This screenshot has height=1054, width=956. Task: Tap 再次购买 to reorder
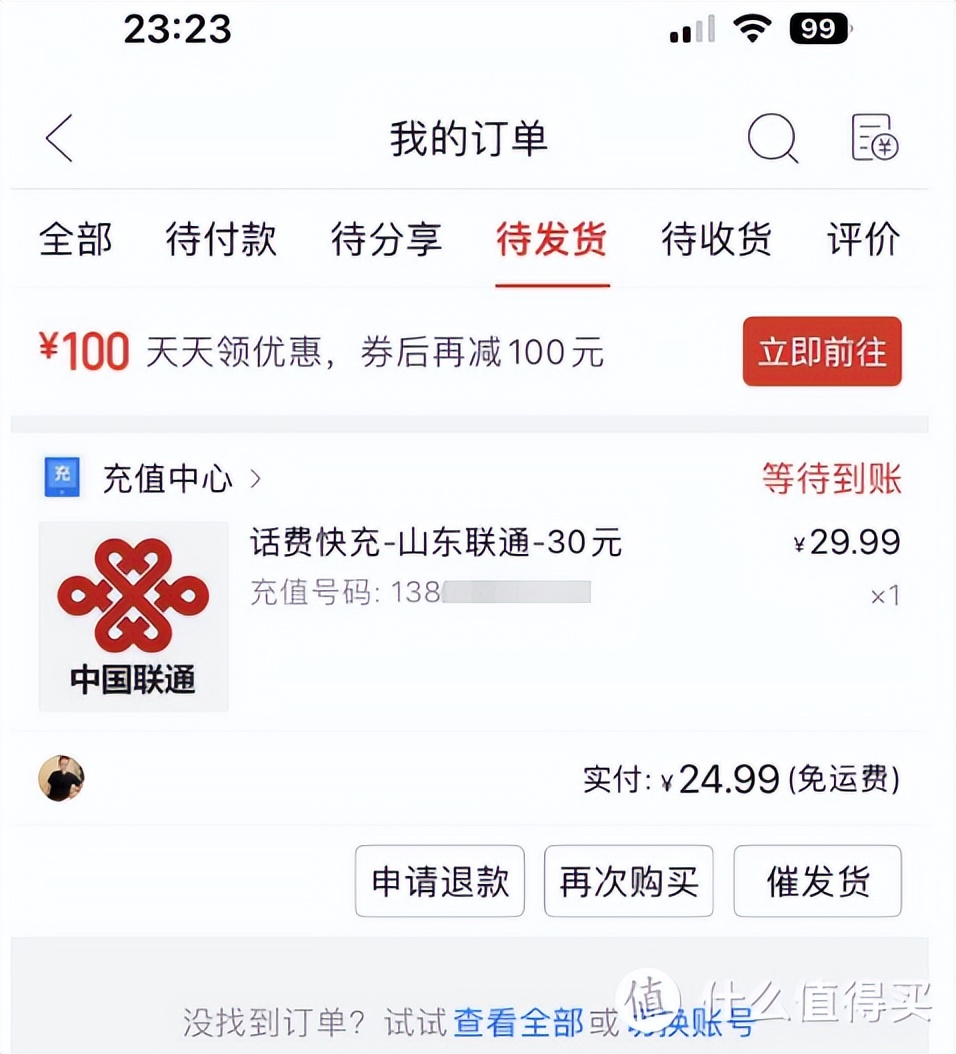coord(628,881)
